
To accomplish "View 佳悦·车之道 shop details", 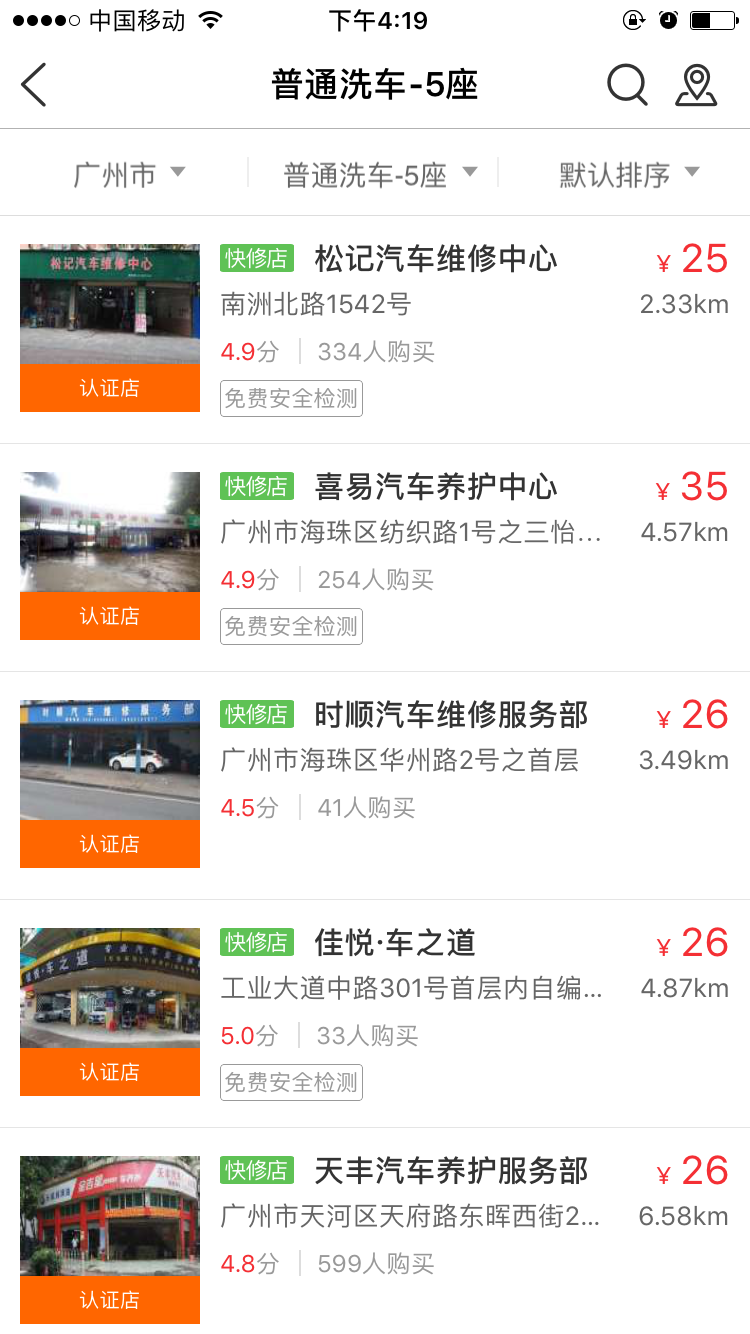I will point(395,943).
